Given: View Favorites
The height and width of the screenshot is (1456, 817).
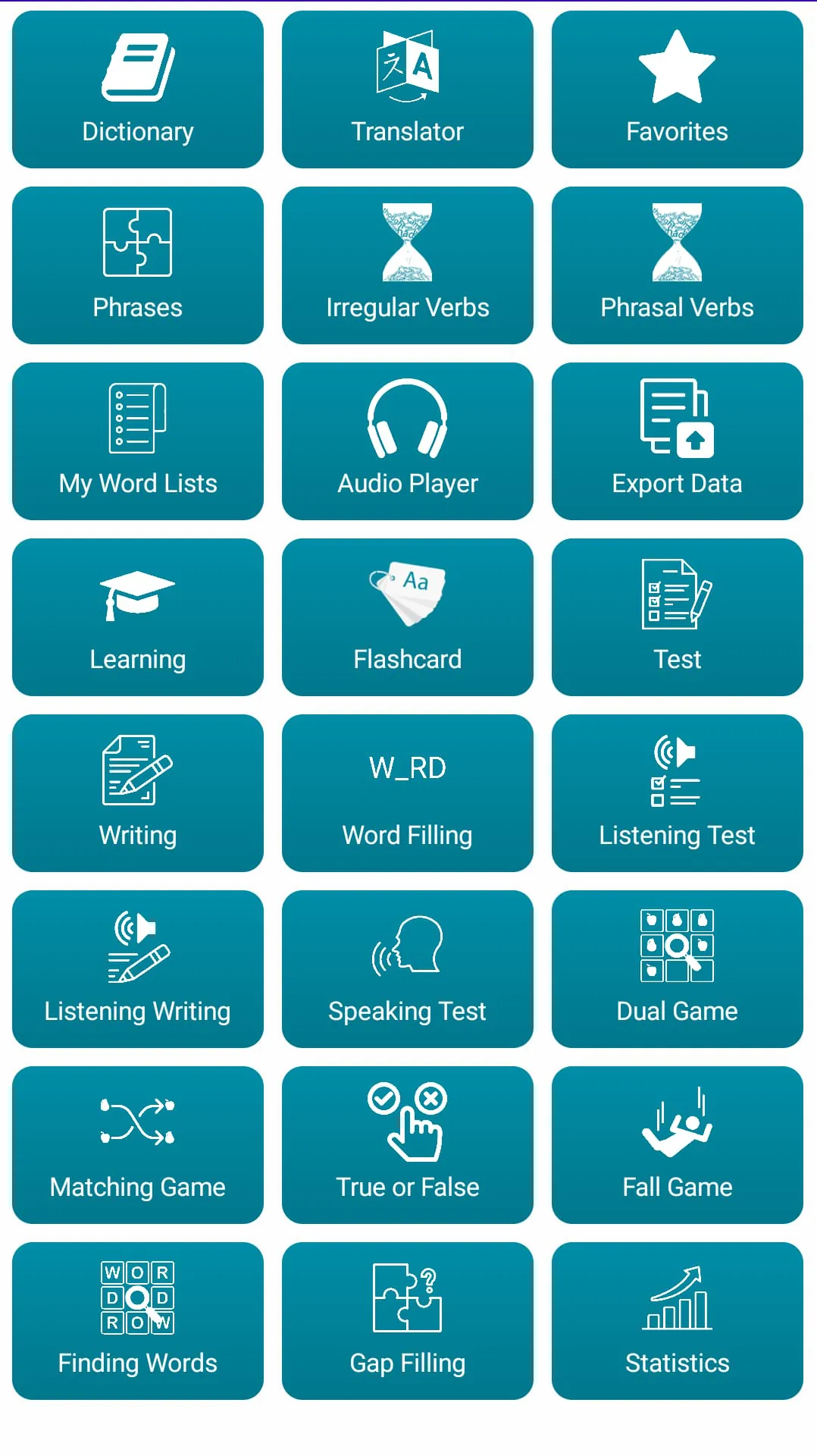Looking at the screenshot, I should tap(677, 89).
